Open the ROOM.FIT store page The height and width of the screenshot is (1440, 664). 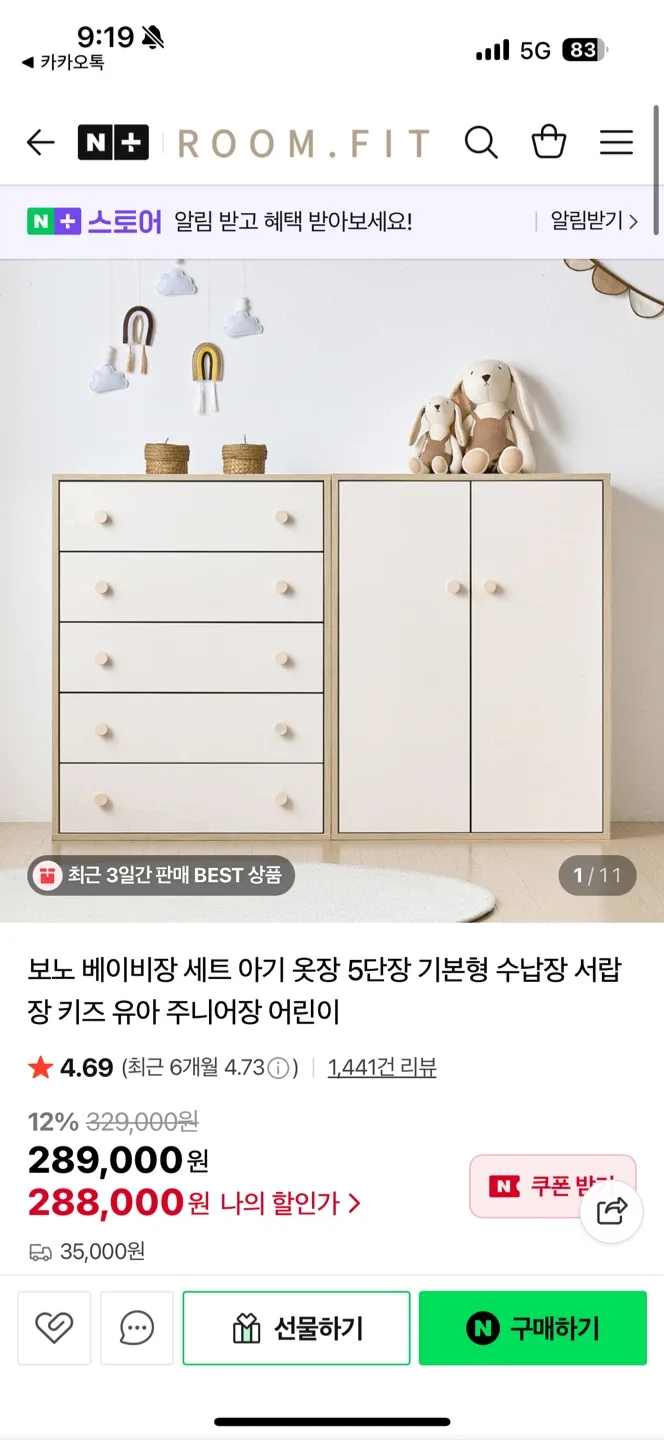304,143
